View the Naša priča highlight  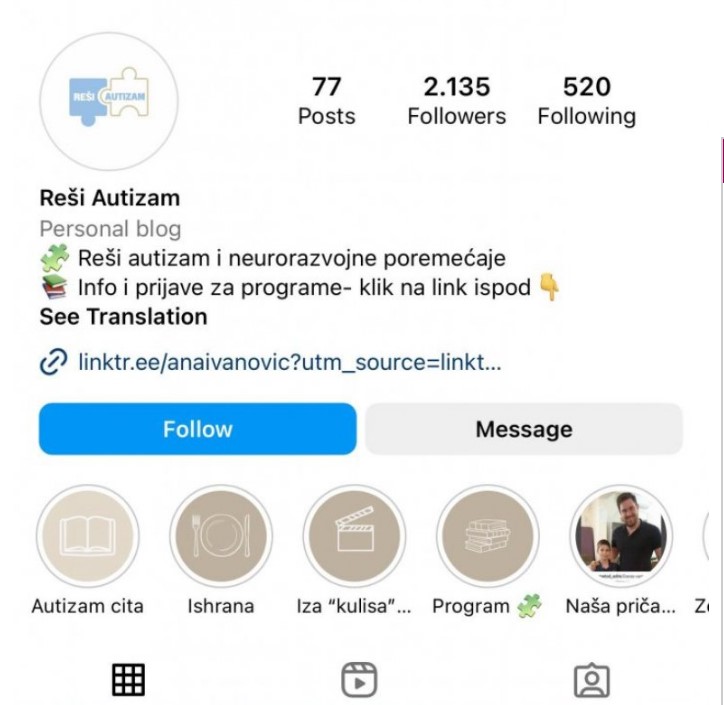[x=620, y=537]
